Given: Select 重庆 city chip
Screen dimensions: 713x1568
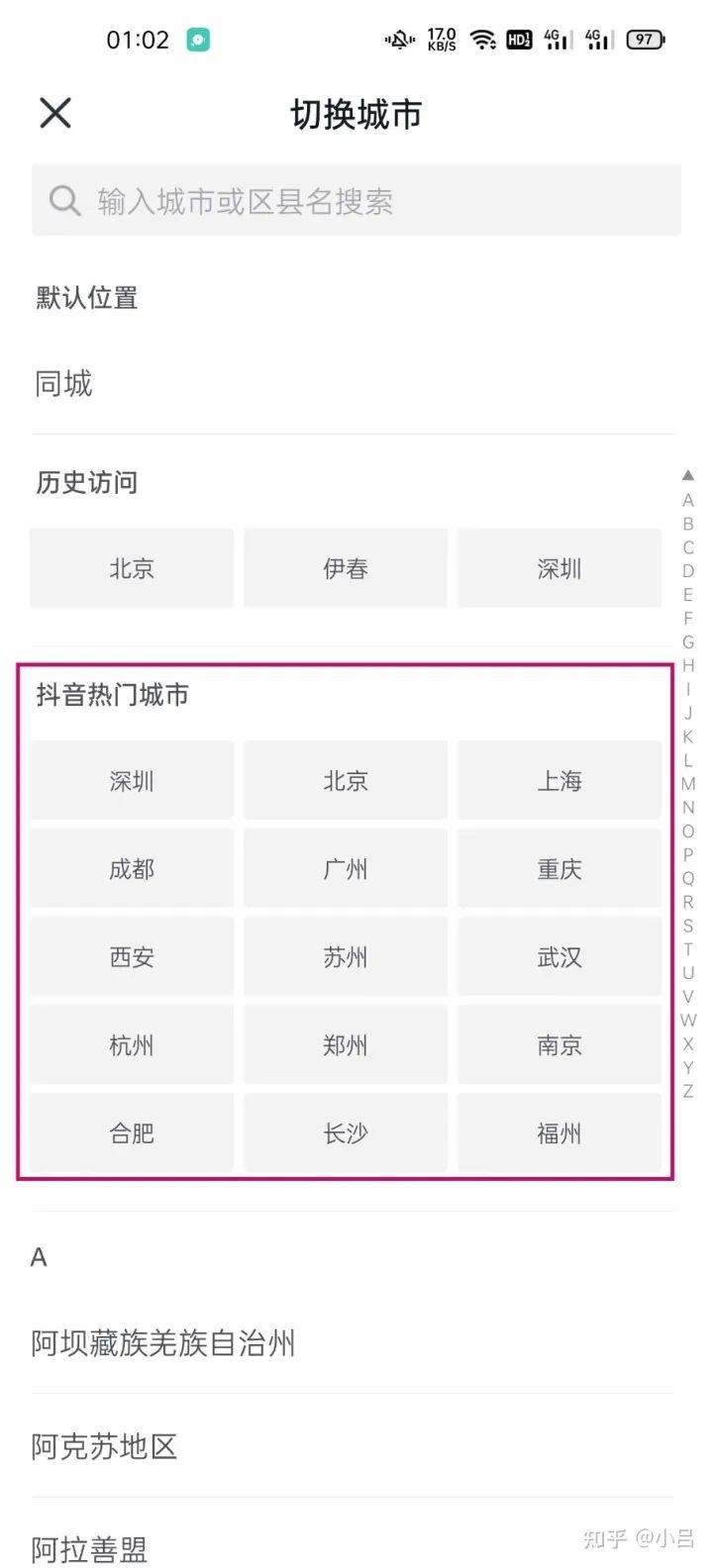Looking at the screenshot, I should pyautogui.click(x=560, y=869).
